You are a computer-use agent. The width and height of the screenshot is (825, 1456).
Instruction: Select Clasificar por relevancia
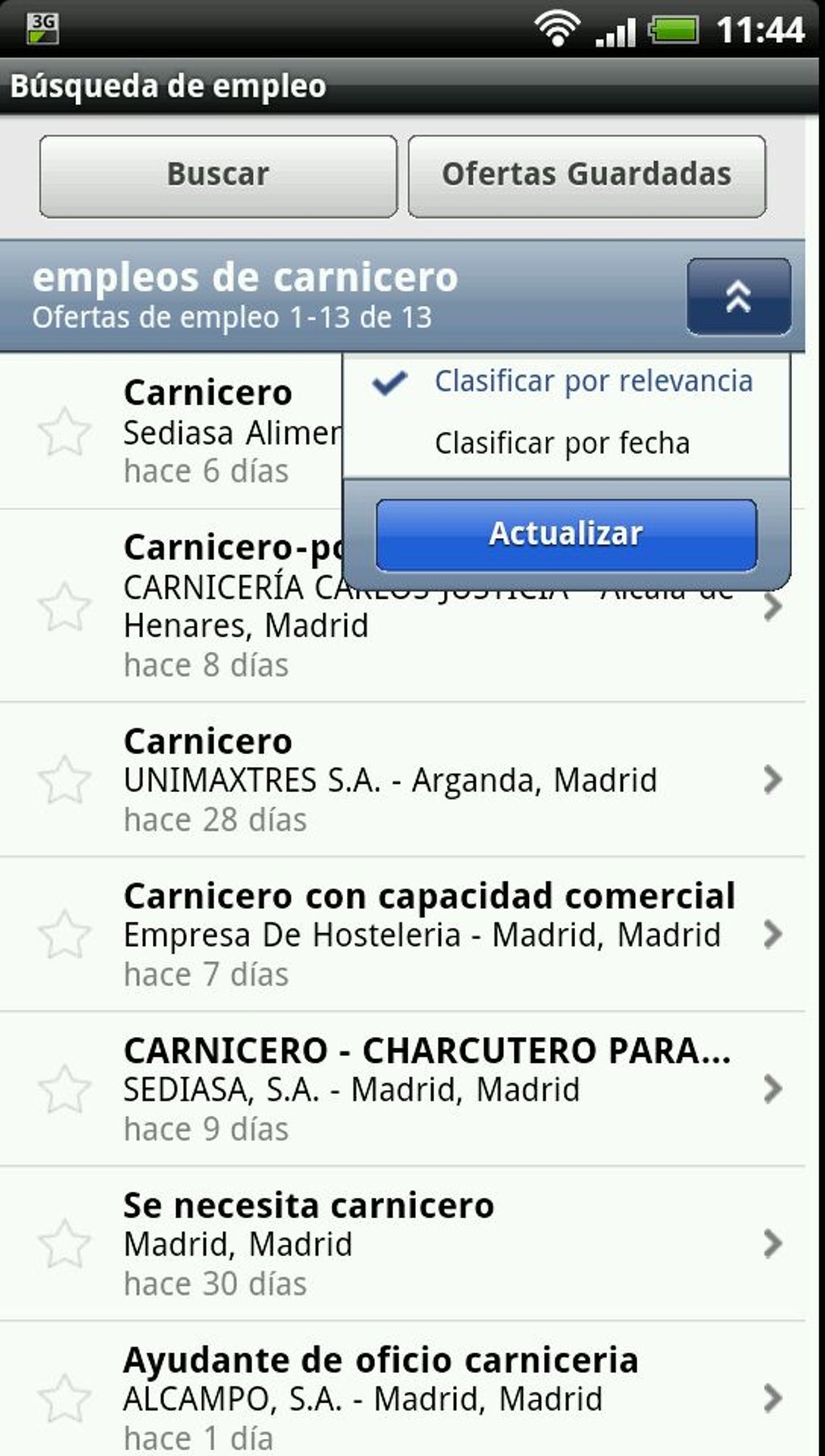point(593,382)
